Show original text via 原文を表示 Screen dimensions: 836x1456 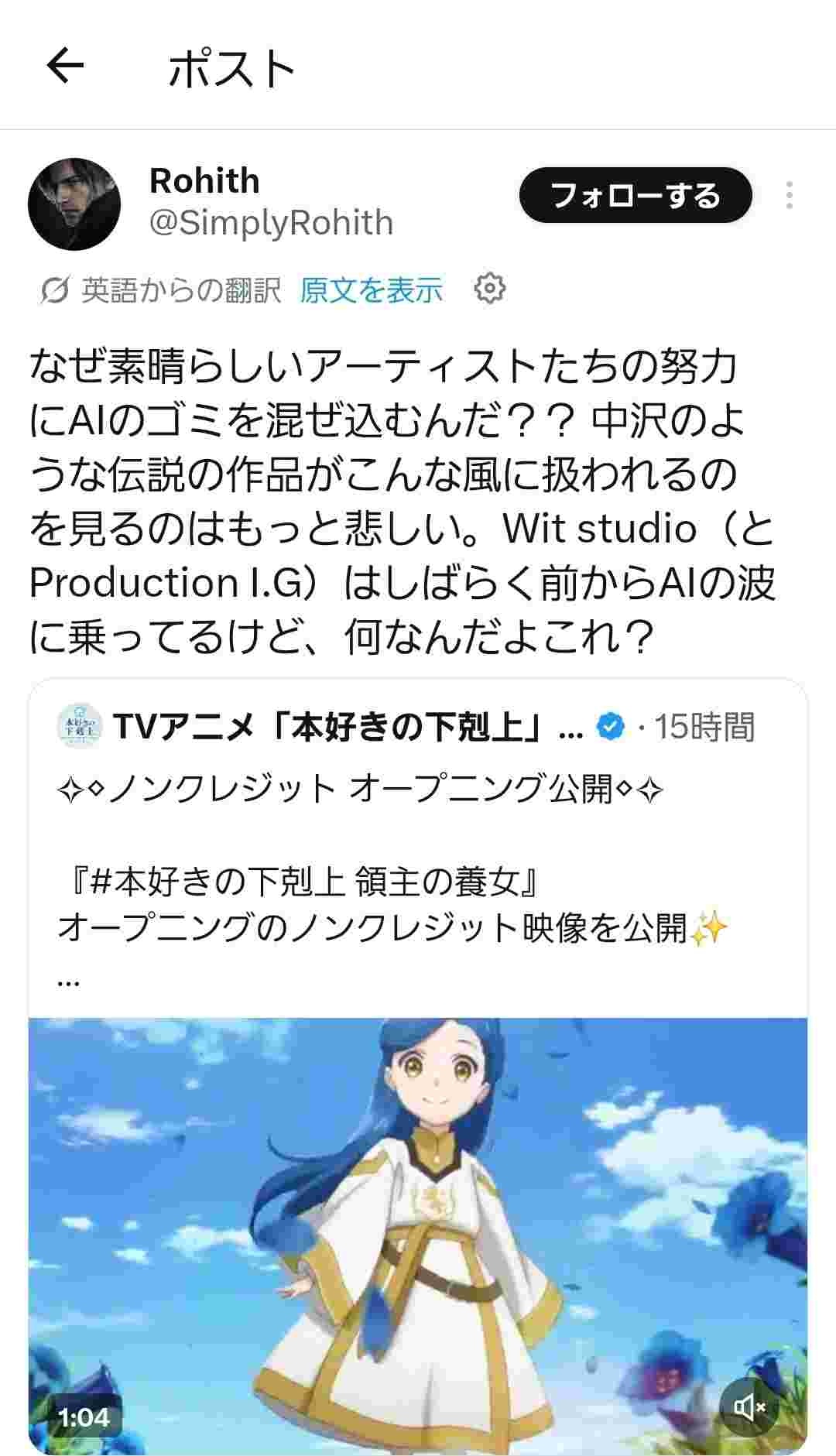pyautogui.click(x=371, y=290)
